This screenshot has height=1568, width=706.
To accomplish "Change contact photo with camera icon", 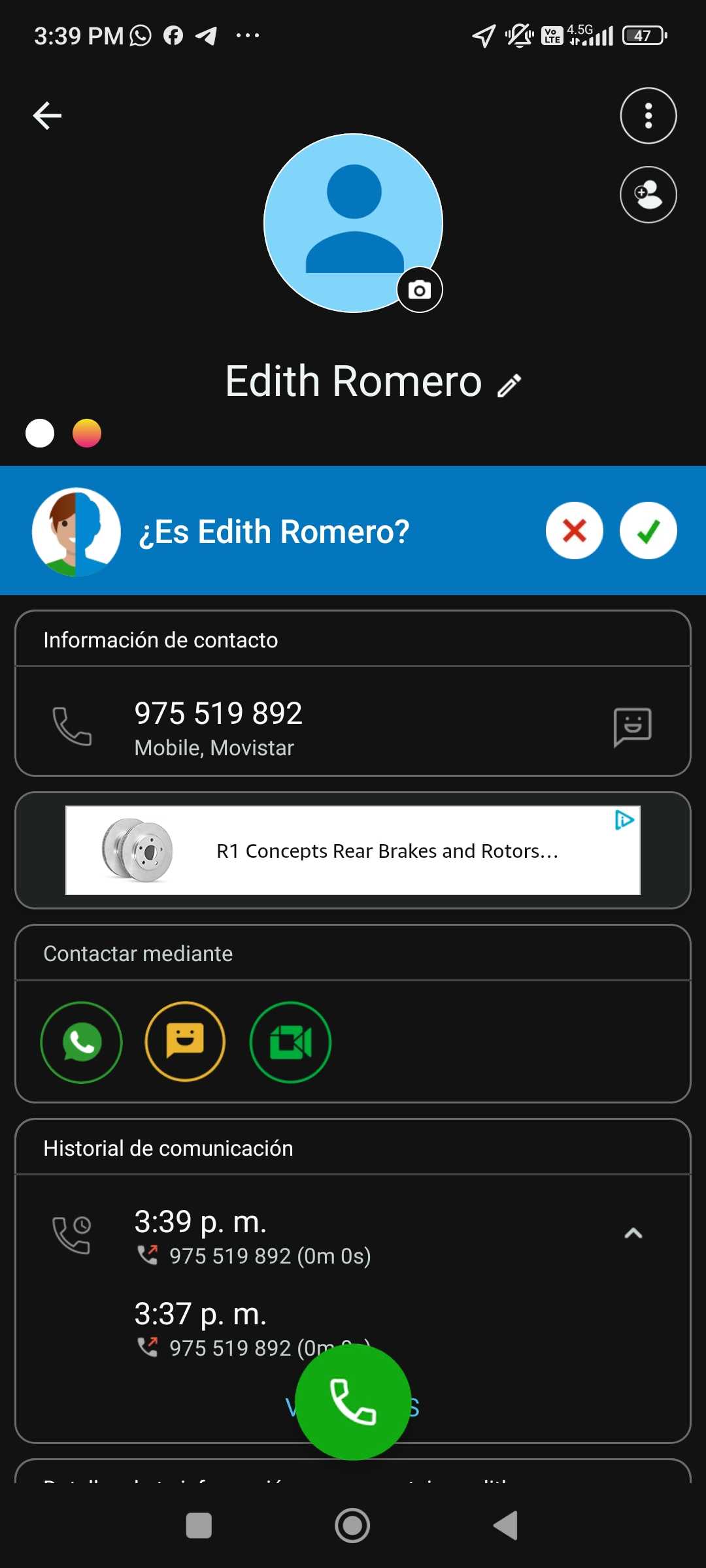I will coord(420,289).
